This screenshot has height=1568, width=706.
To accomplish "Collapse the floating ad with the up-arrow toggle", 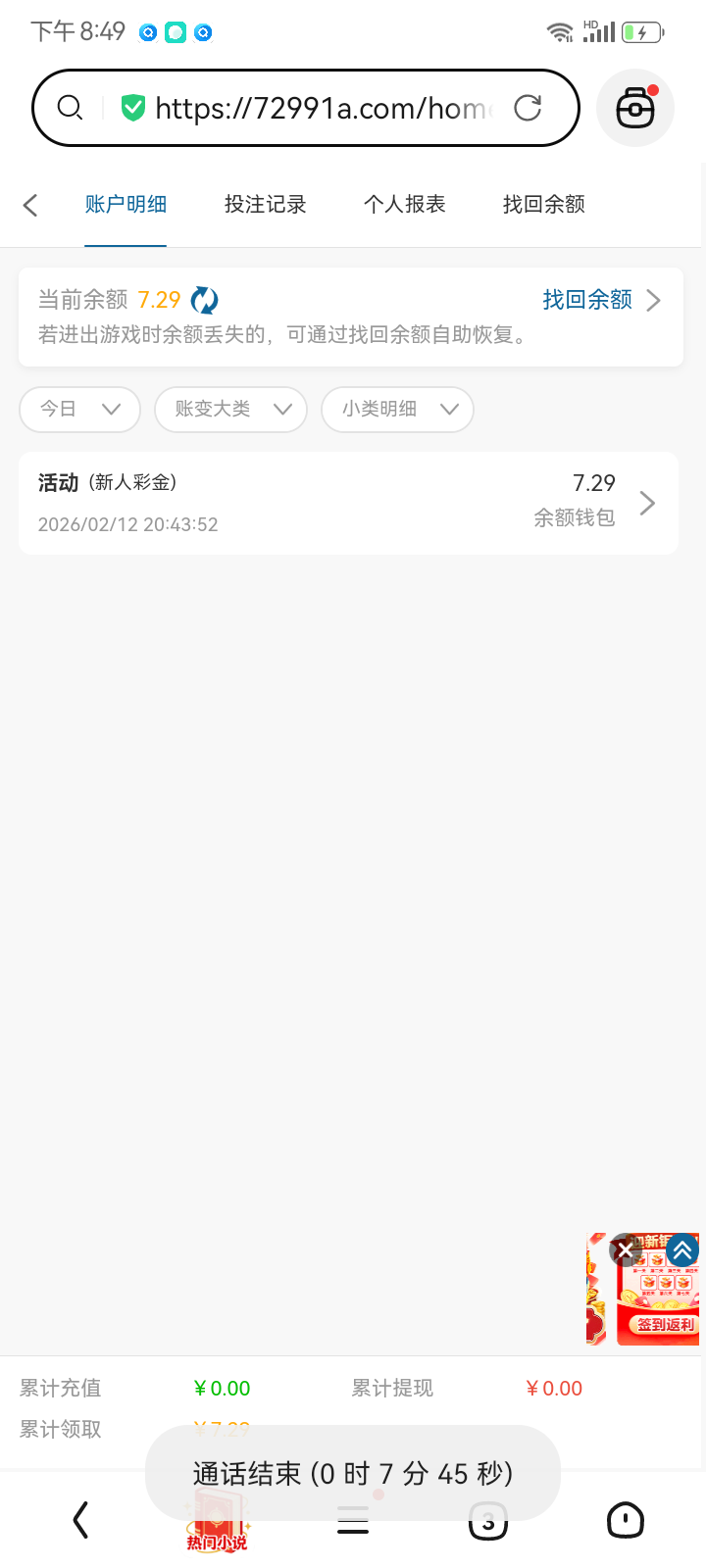I will (682, 1249).
